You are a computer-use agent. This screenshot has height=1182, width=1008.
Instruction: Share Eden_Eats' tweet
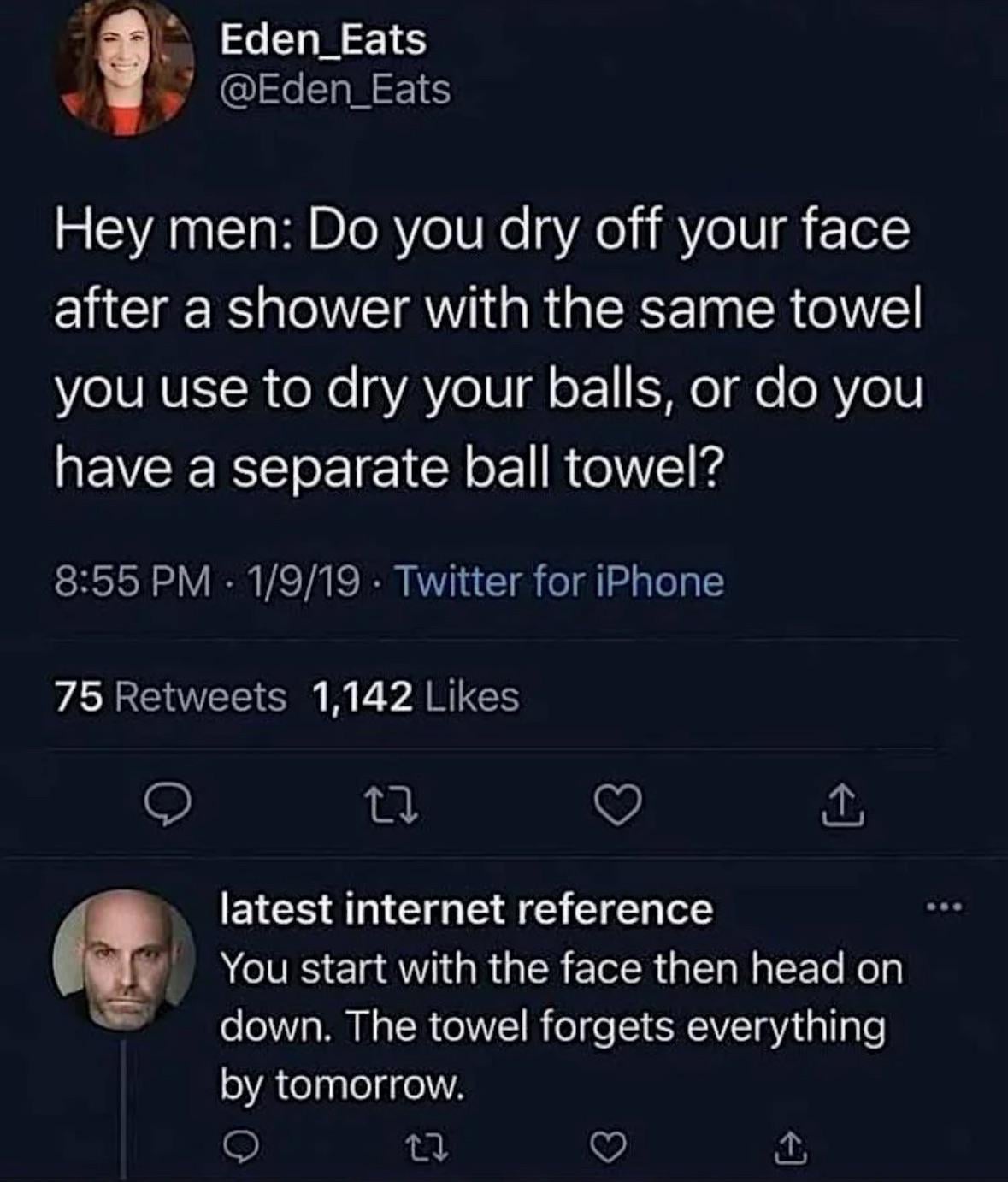pos(843,806)
